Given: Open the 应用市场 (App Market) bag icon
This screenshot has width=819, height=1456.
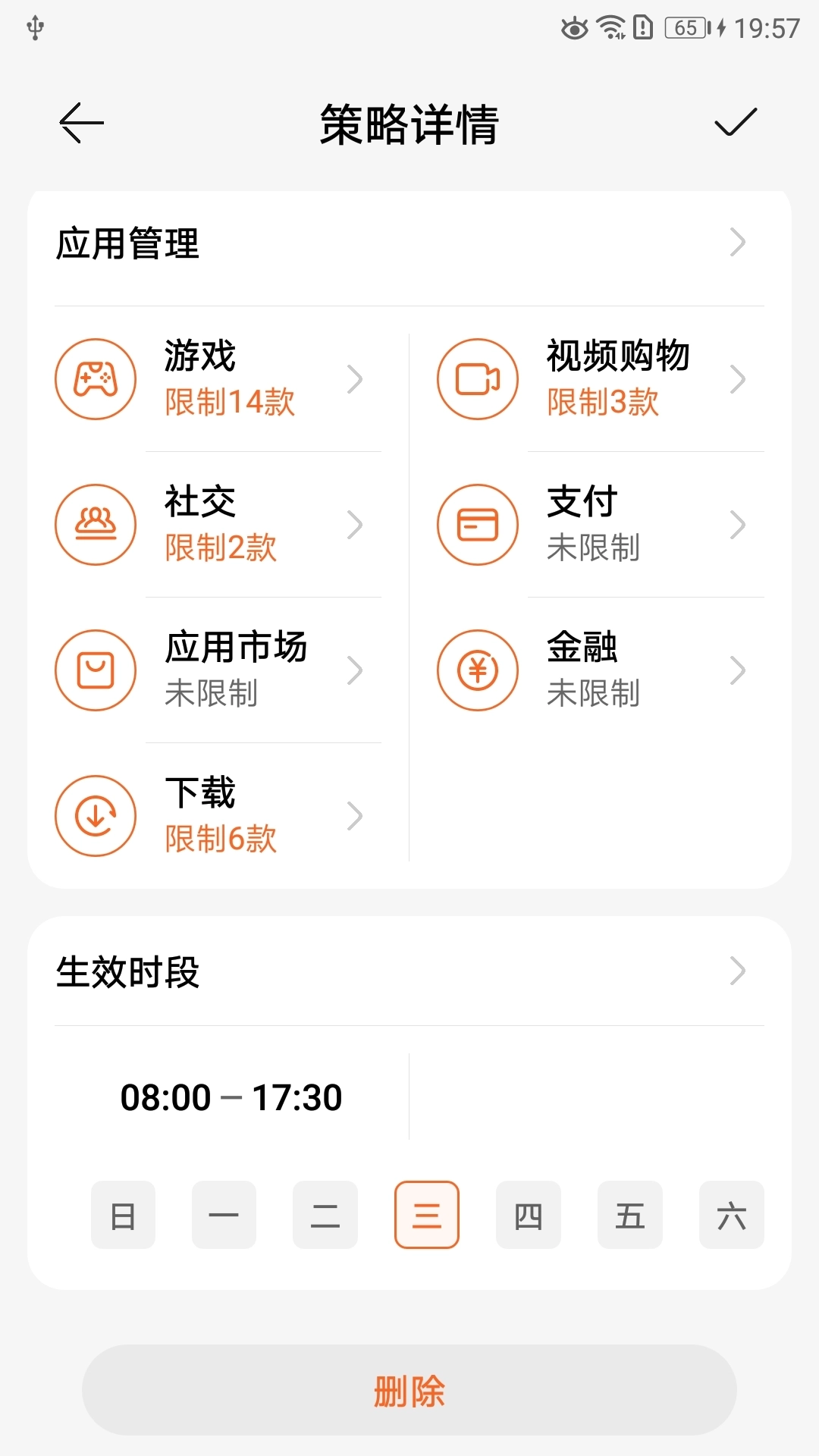Looking at the screenshot, I should click(96, 670).
